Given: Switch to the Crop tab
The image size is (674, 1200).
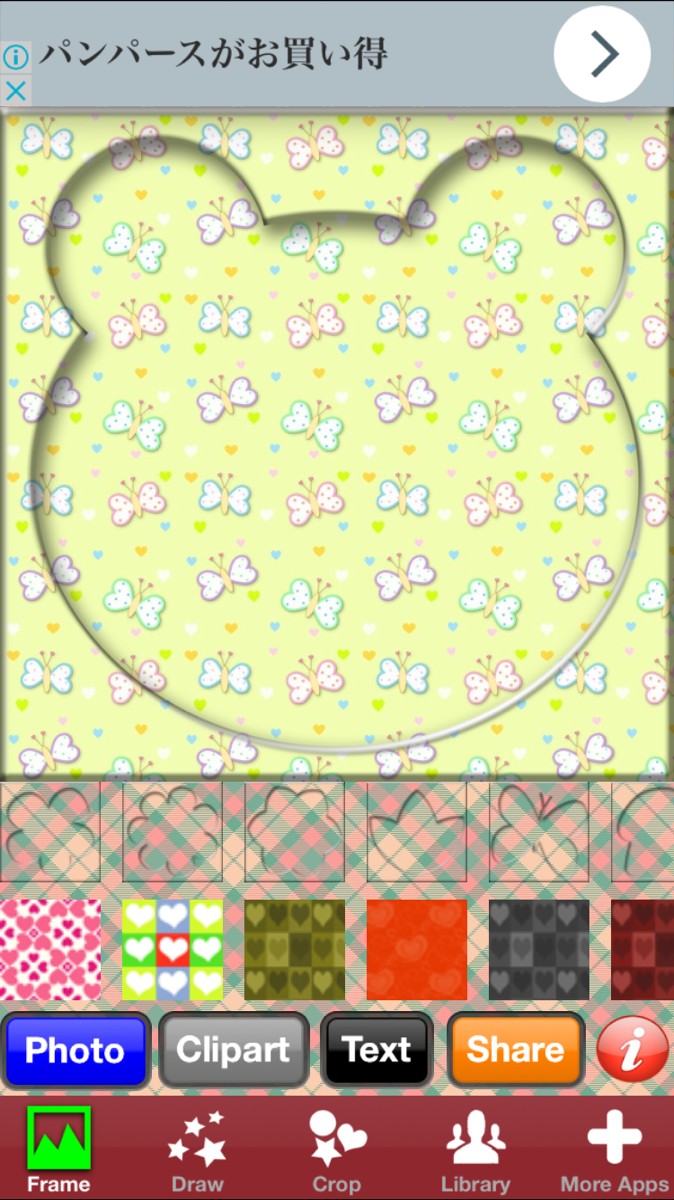Looking at the screenshot, I should pyautogui.click(x=337, y=1150).
